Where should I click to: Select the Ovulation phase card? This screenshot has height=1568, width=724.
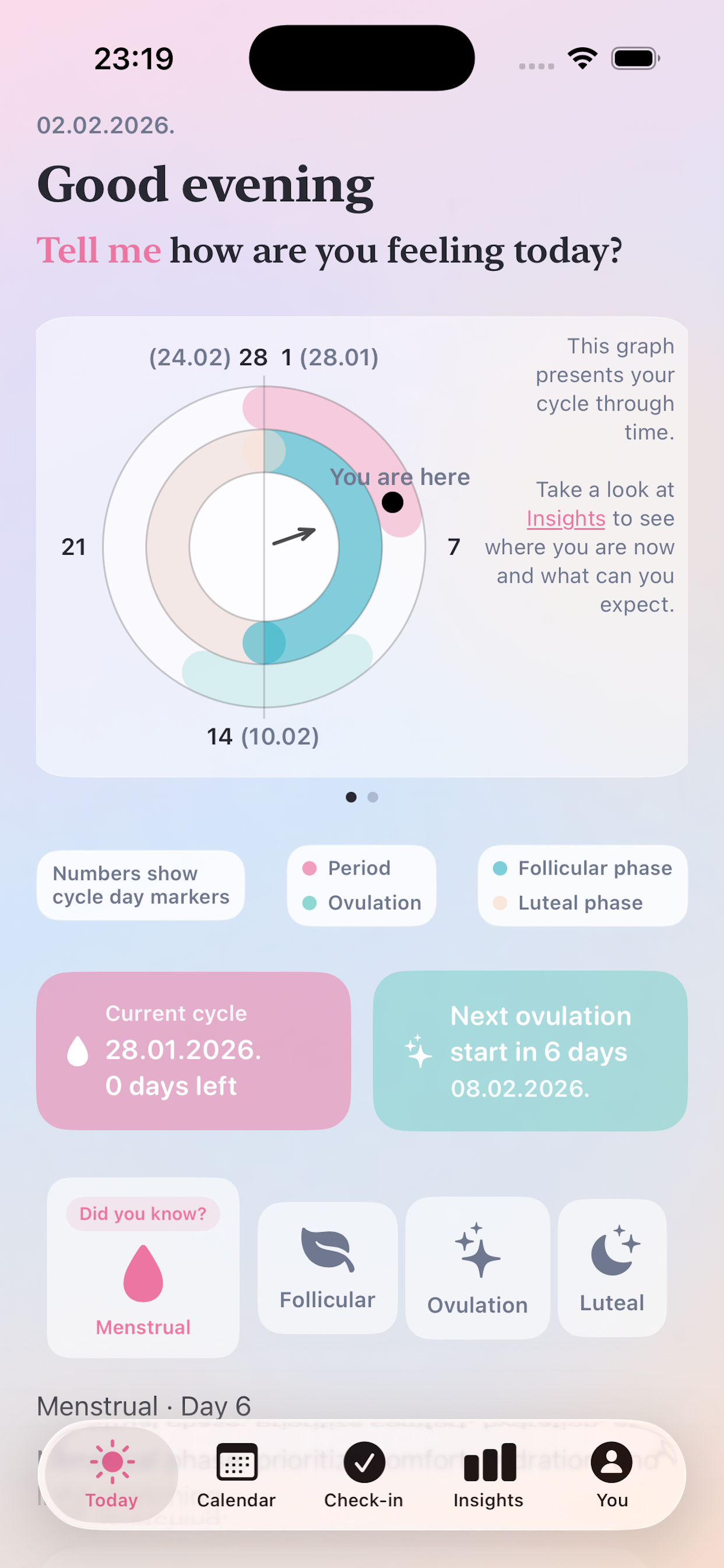[x=477, y=1268]
